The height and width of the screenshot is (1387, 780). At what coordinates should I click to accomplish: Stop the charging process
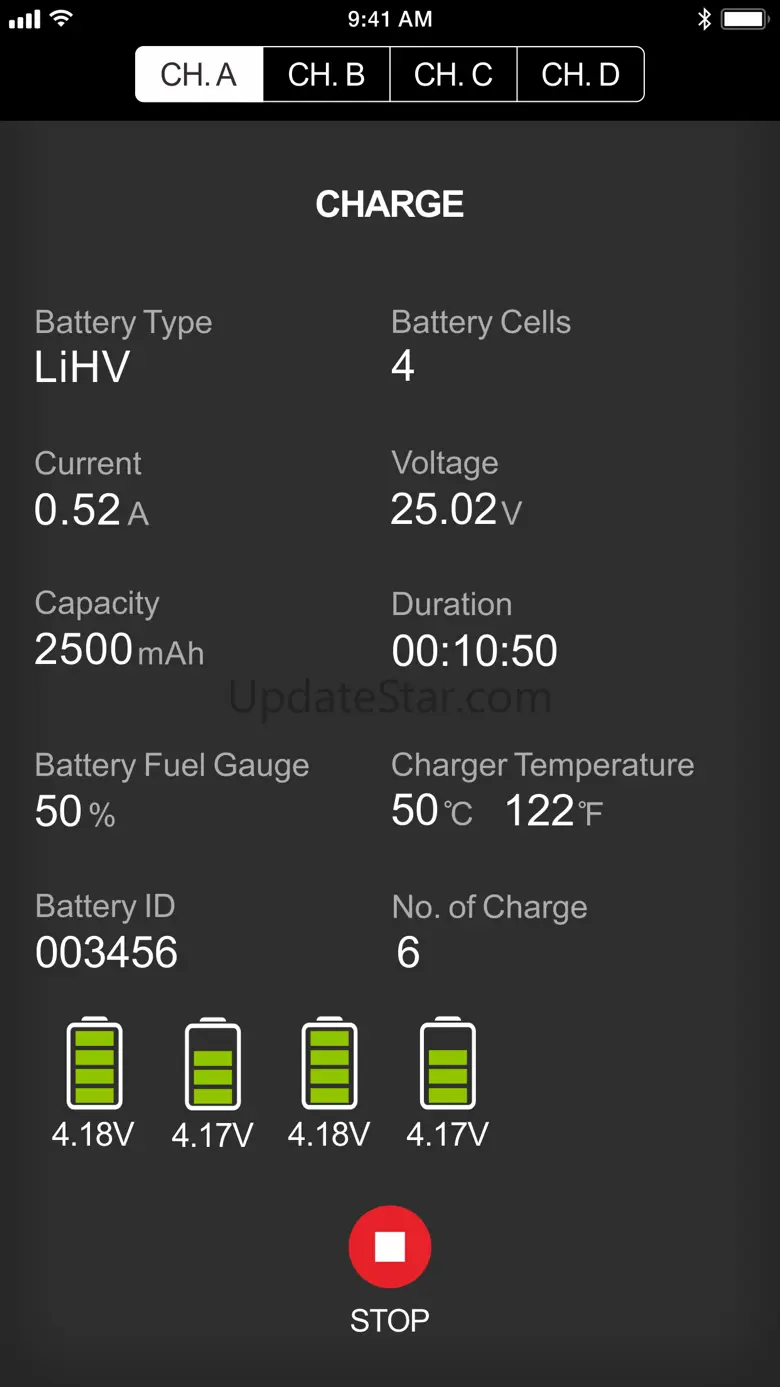pos(389,1247)
